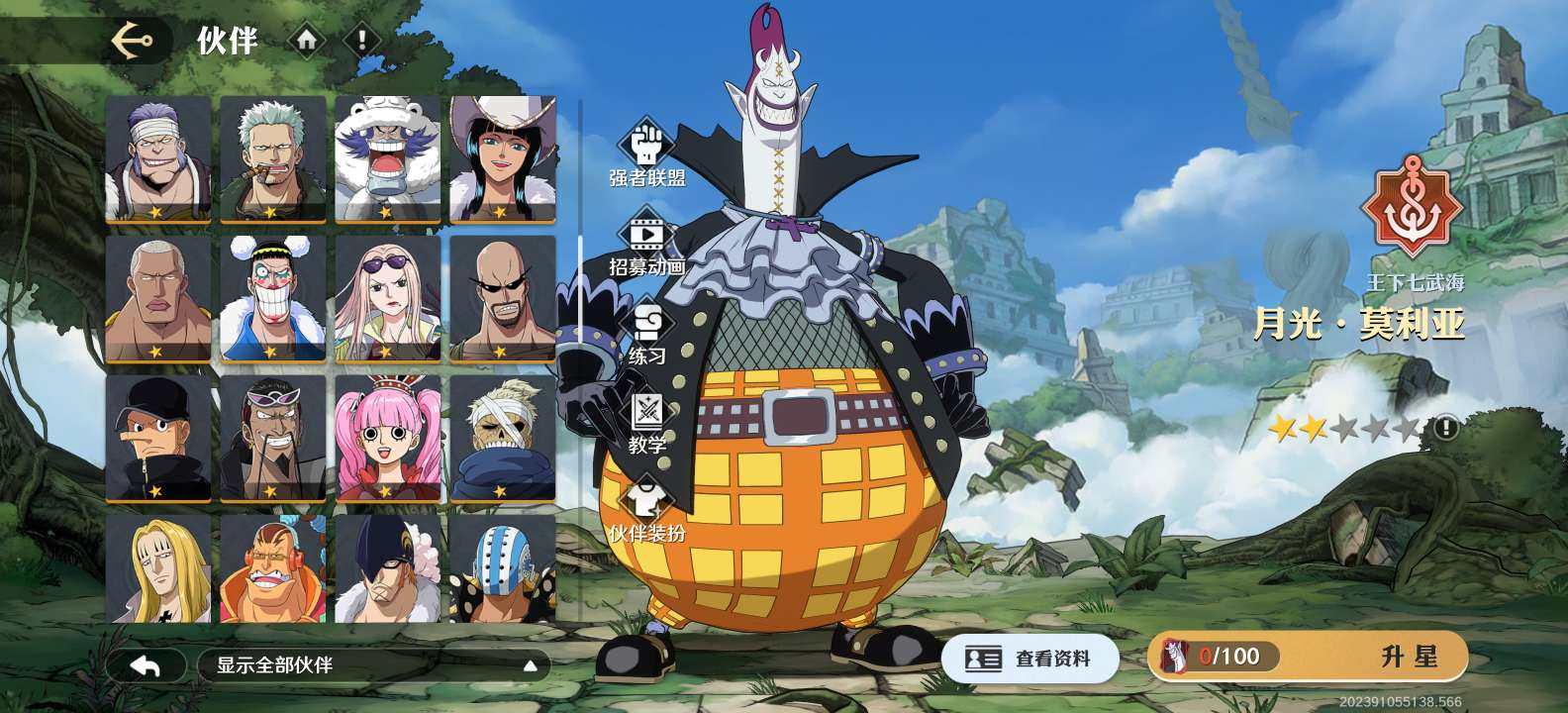Image resolution: width=1568 pixels, height=713 pixels.
Task: Pick the long-nosed man in black cap
Action: 157,437
